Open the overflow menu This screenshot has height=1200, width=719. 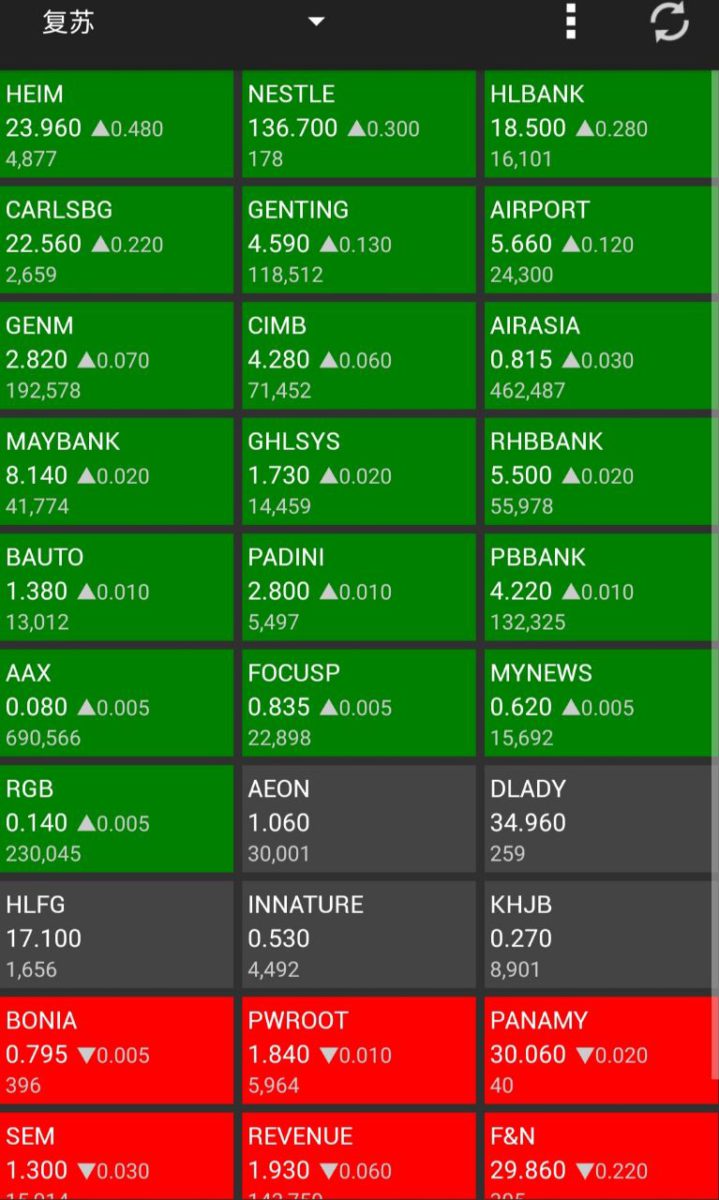(x=570, y=21)
